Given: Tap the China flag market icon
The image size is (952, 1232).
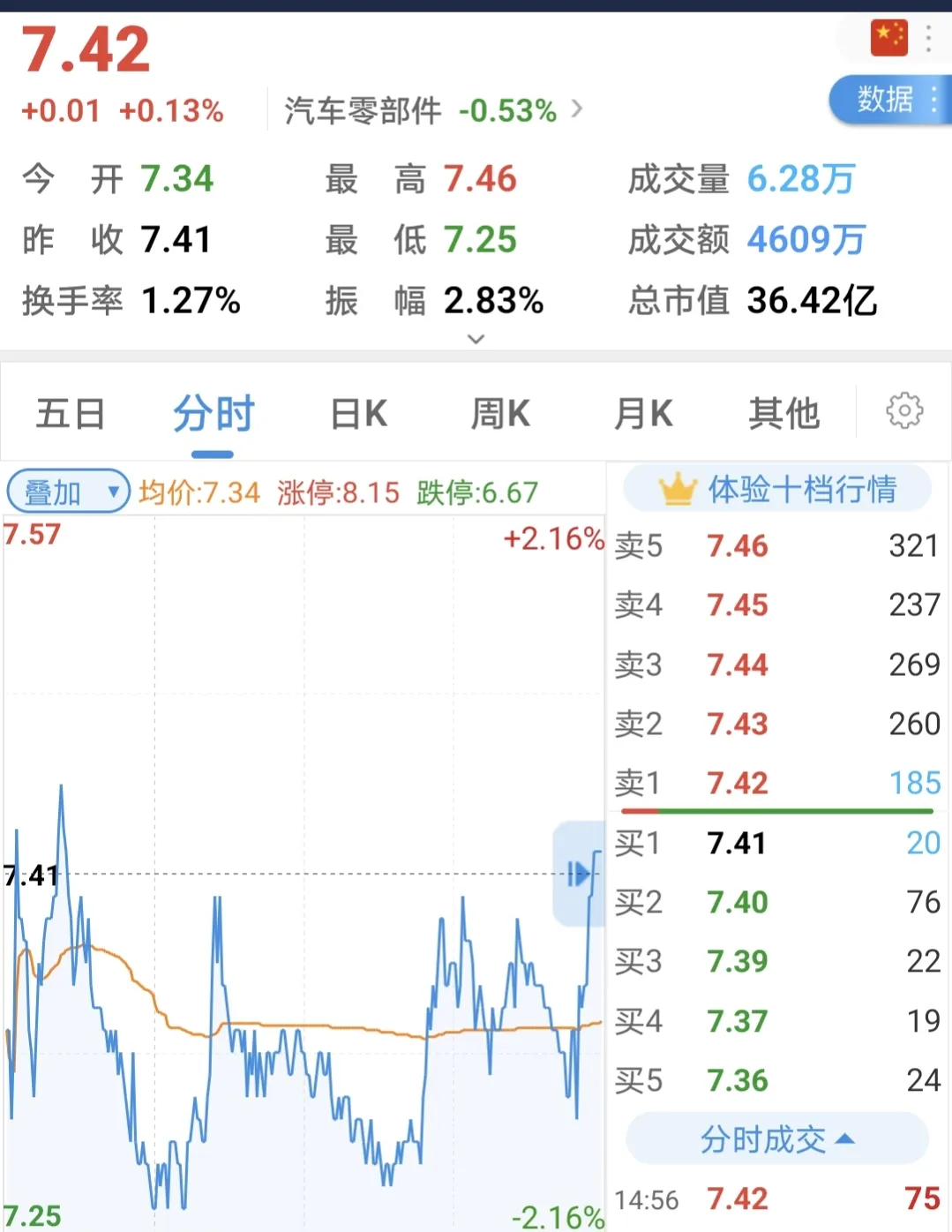Looking at the screenshot, I should point(888,38).
